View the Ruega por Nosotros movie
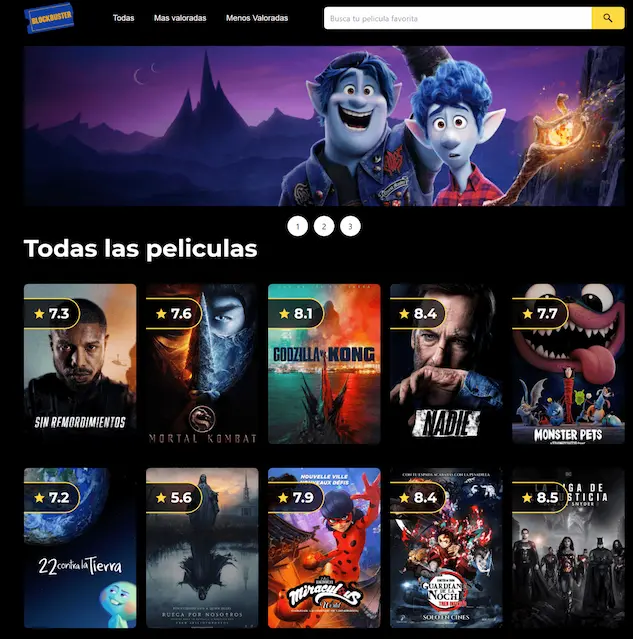Screen dimensions: 633x639 point(202,548)
